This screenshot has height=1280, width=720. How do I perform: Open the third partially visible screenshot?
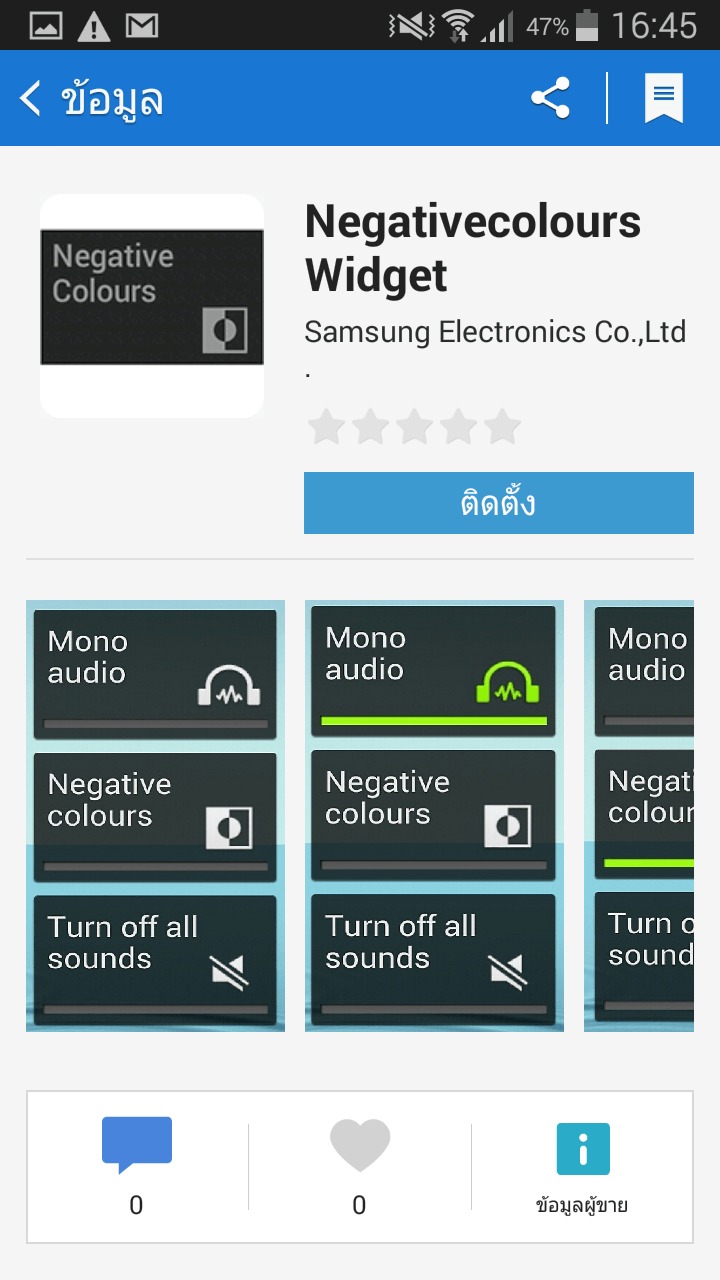(x=640, y=815)
